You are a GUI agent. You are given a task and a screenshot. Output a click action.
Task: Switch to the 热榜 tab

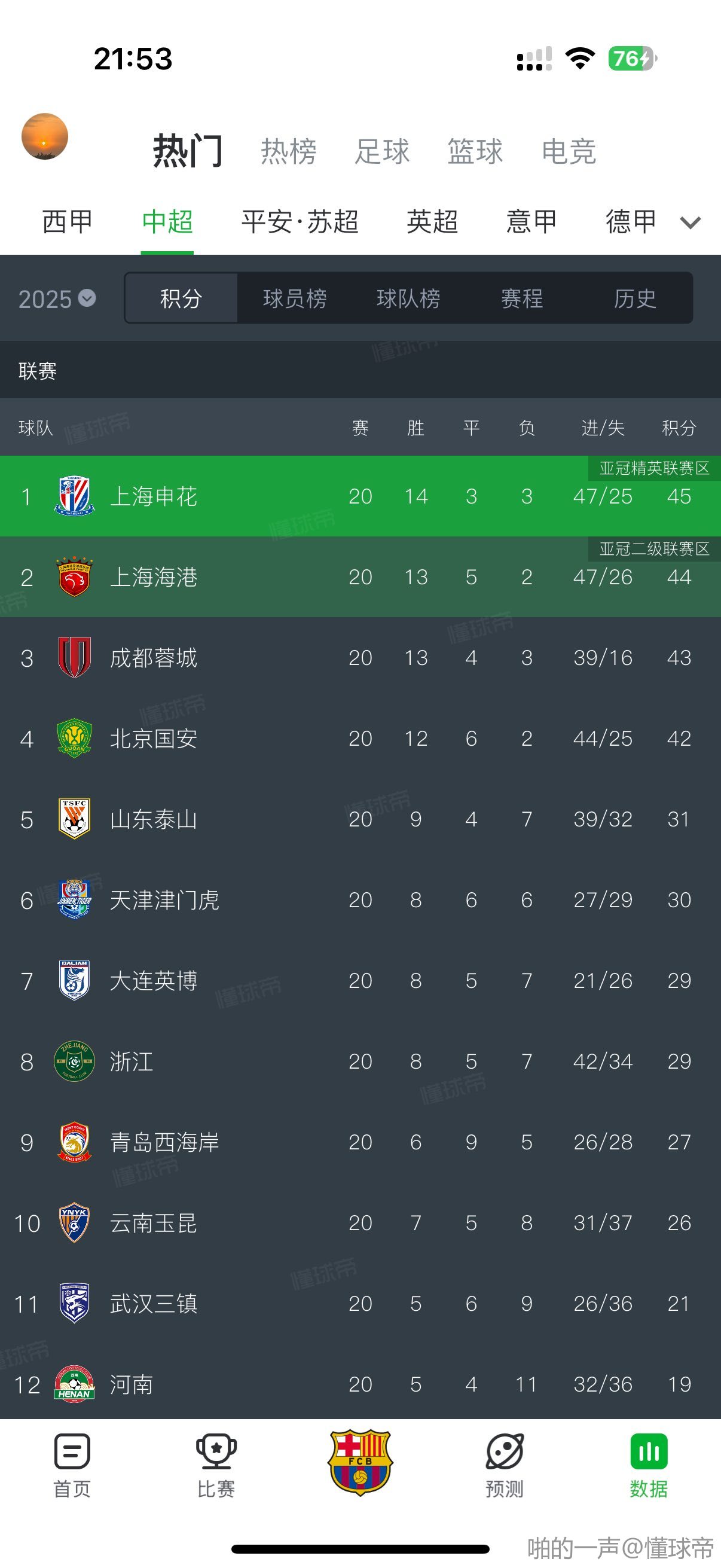288,151
